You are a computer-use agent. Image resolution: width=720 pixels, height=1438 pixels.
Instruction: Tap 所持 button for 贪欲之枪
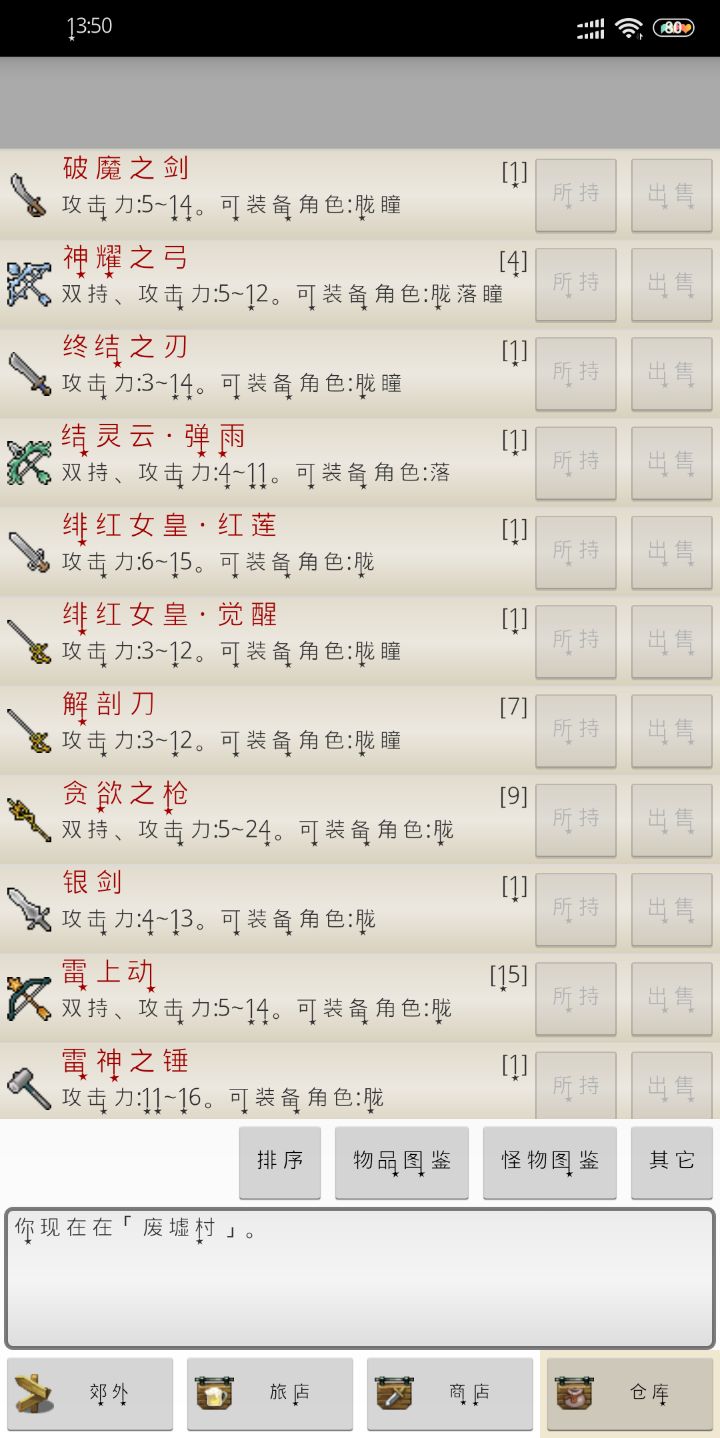pyautogui.click(x=576, y=820)
